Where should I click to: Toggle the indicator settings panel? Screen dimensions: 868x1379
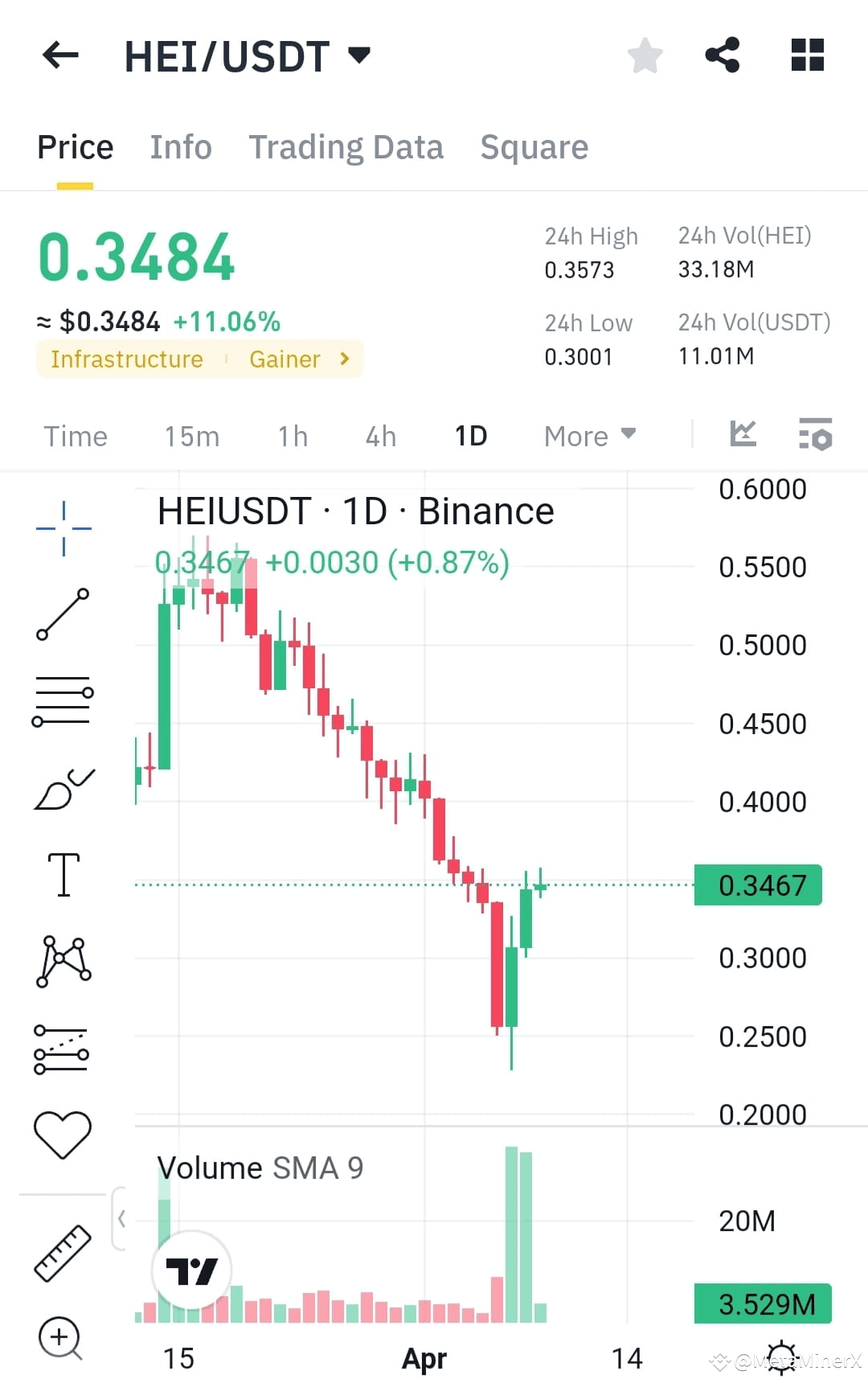[815, 434]
